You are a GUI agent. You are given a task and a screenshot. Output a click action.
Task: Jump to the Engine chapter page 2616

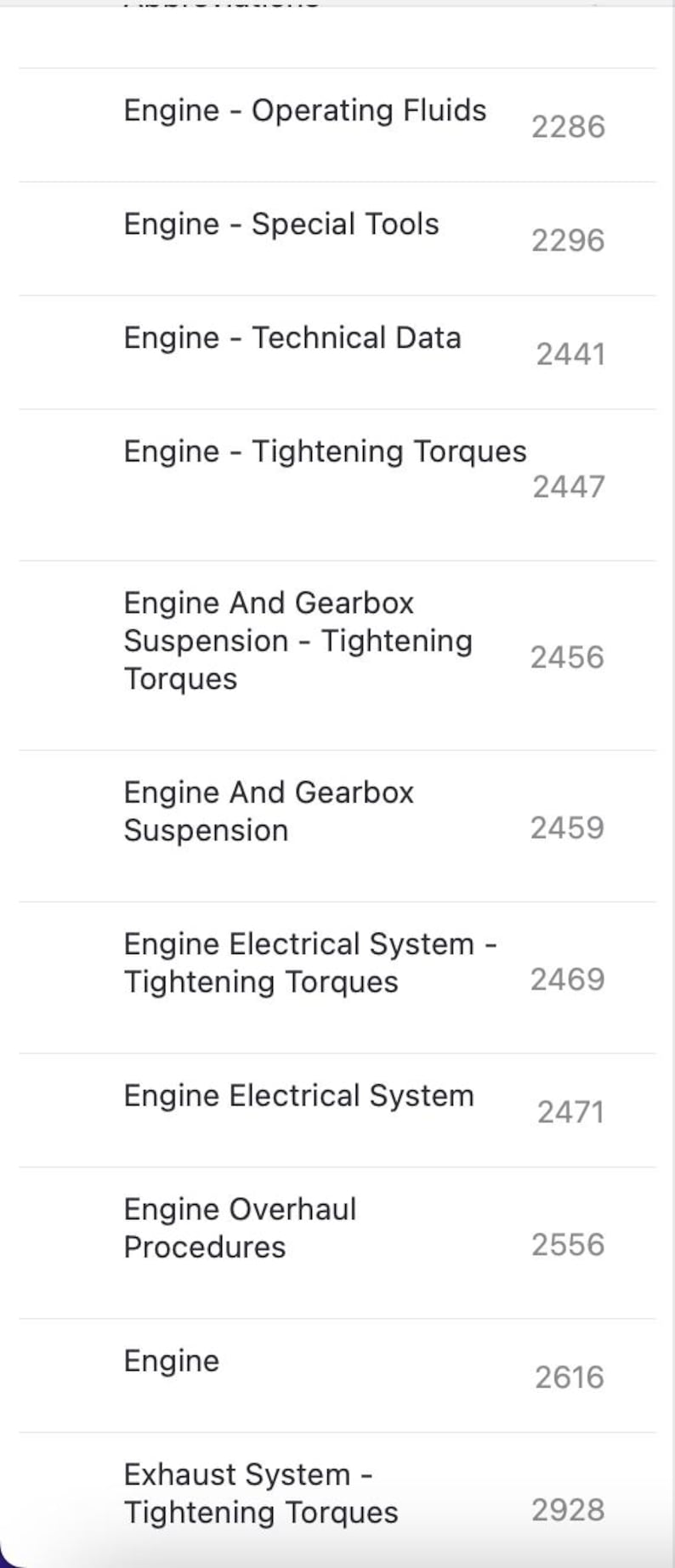pyautogui.click(x=172, y=1361)
